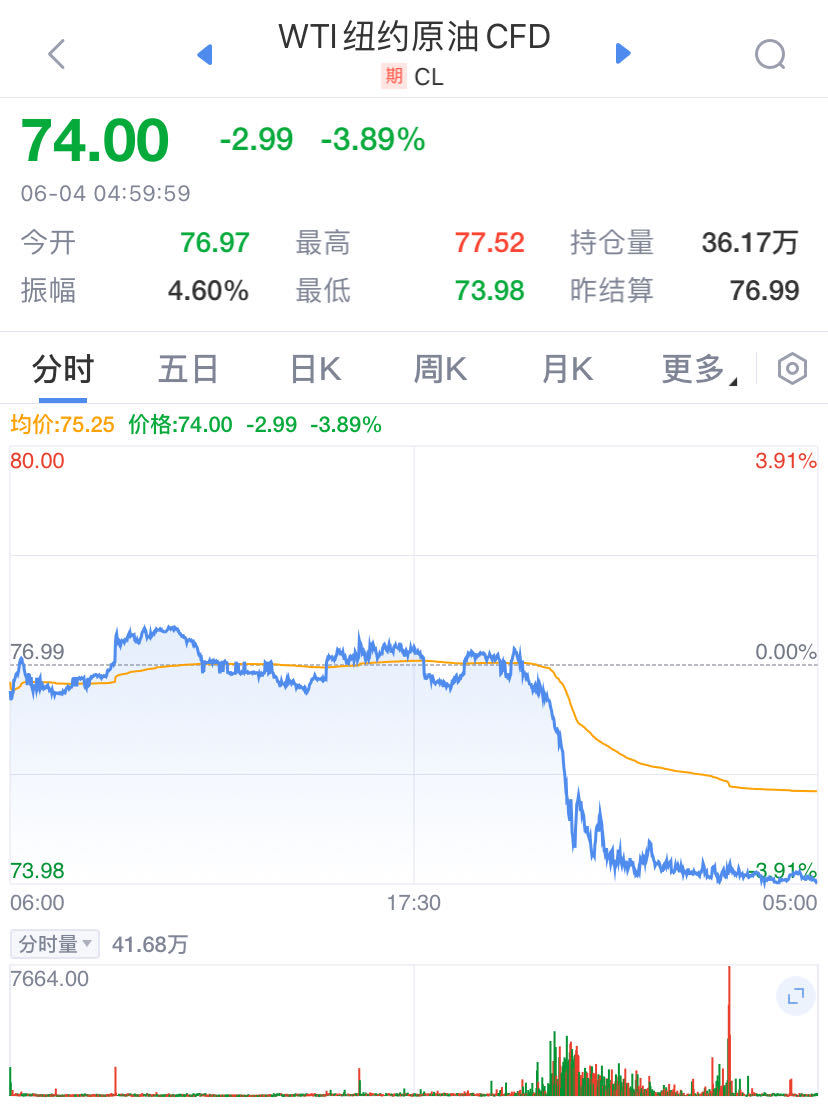The height and width of the screenshot is (1104, 828).
Task: Open the search magnifier icon
Action: click(x=770, y=54)
